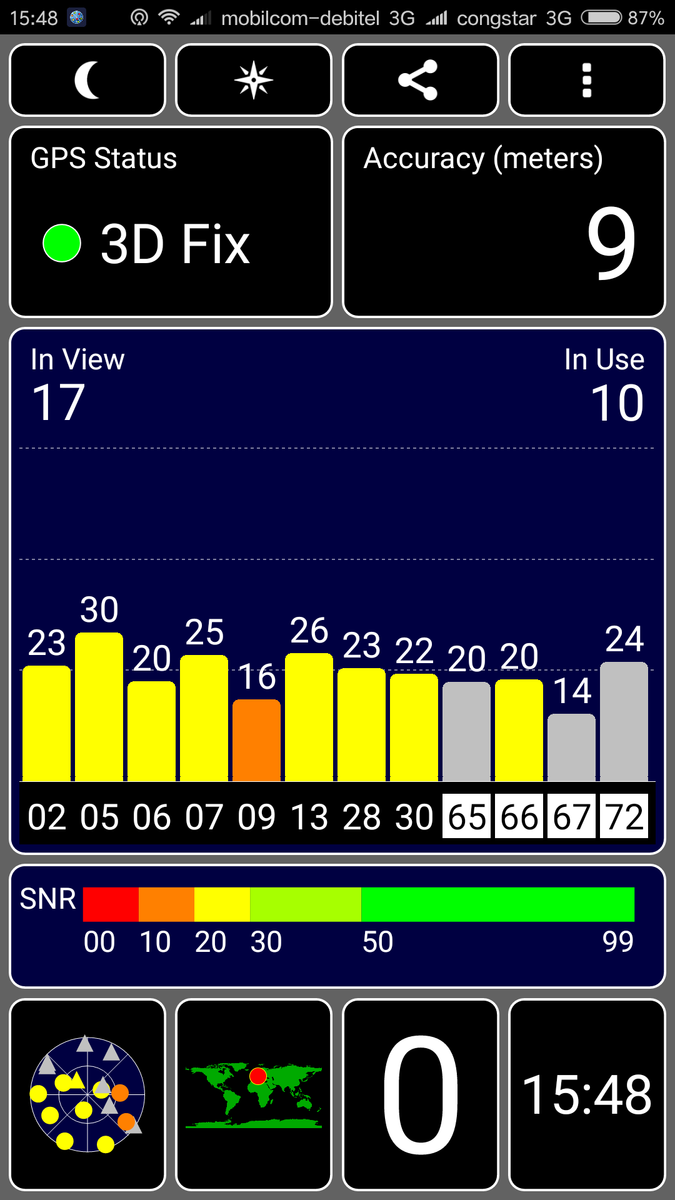Share the current GPS data
This screenshot has width=675, height=1200.
click(420, 81)
